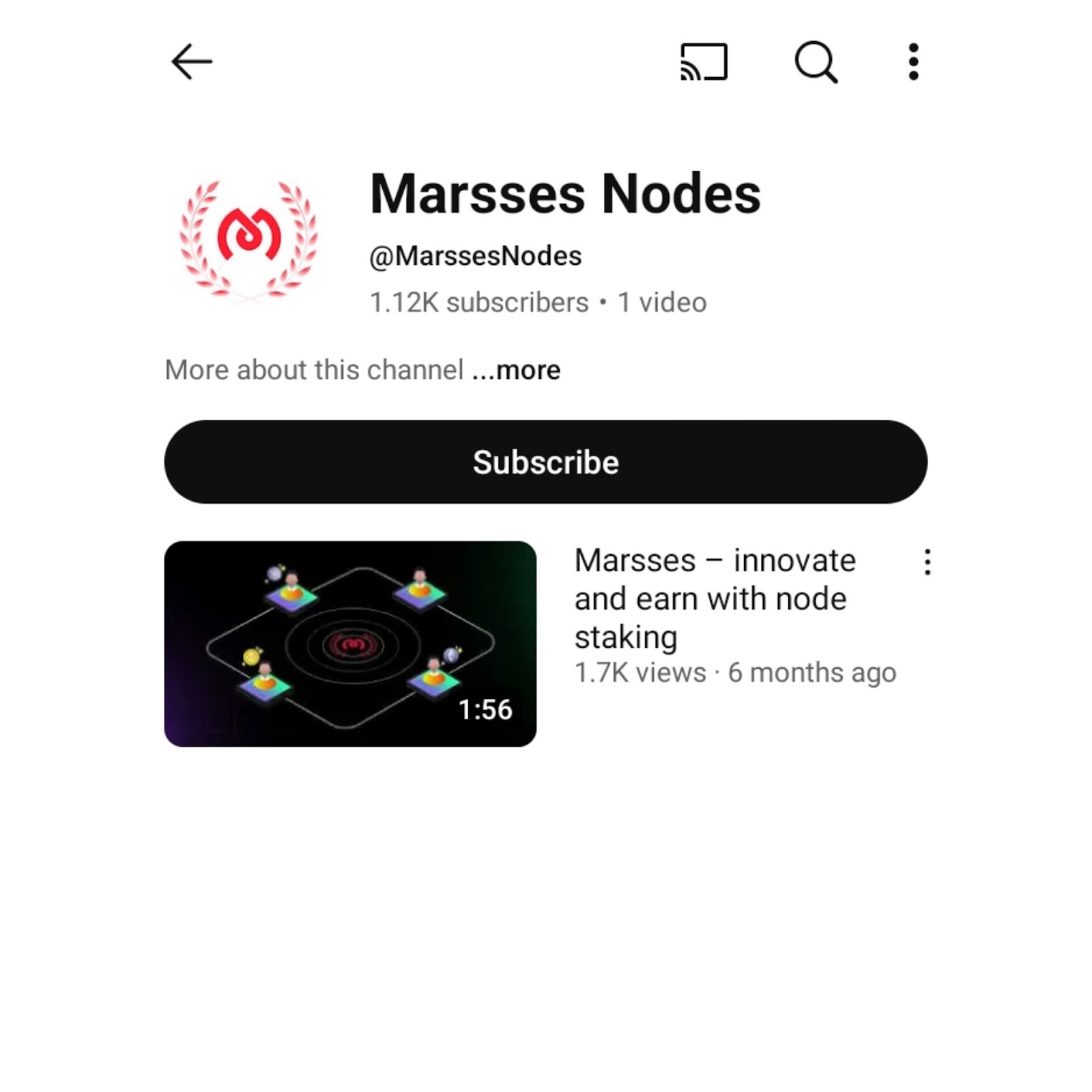Open options menu for the Marsses video
The width and height of the screenshot is (1092, 1092).
[x=927, y=562]
